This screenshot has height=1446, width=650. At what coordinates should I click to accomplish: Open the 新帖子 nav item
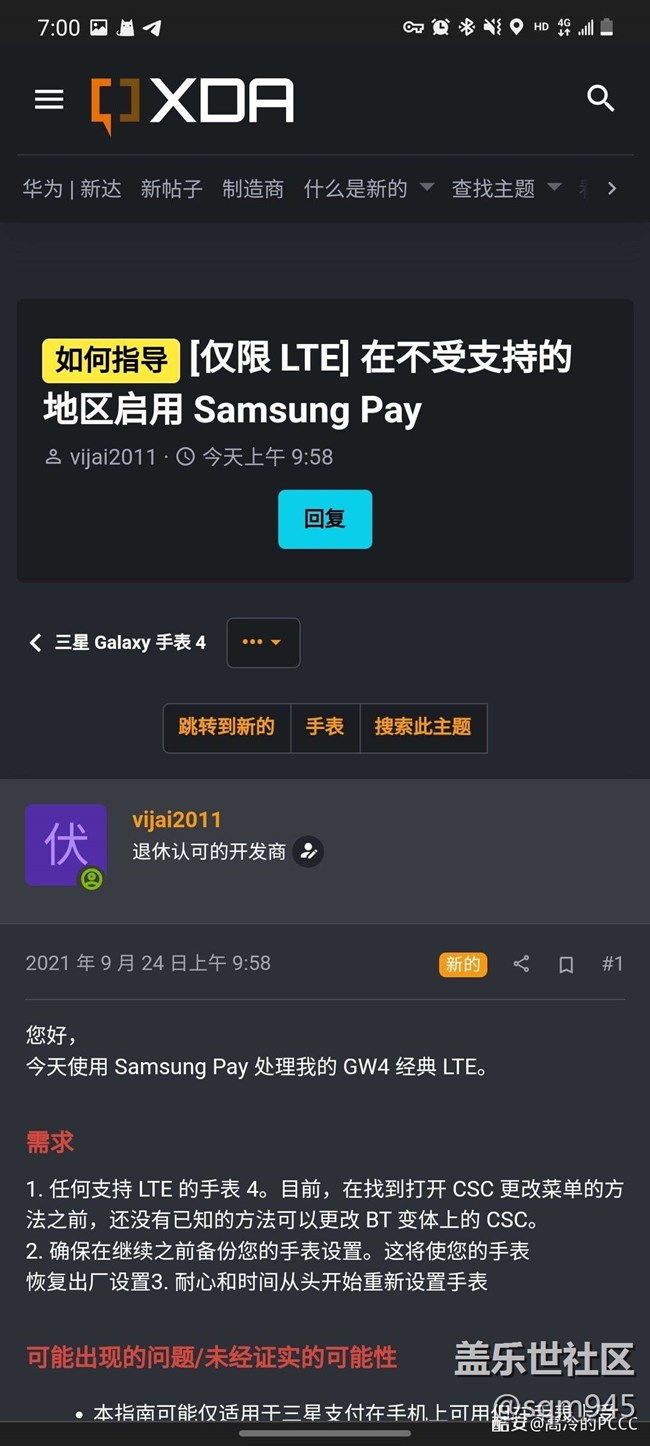click(x=172, y=188)
